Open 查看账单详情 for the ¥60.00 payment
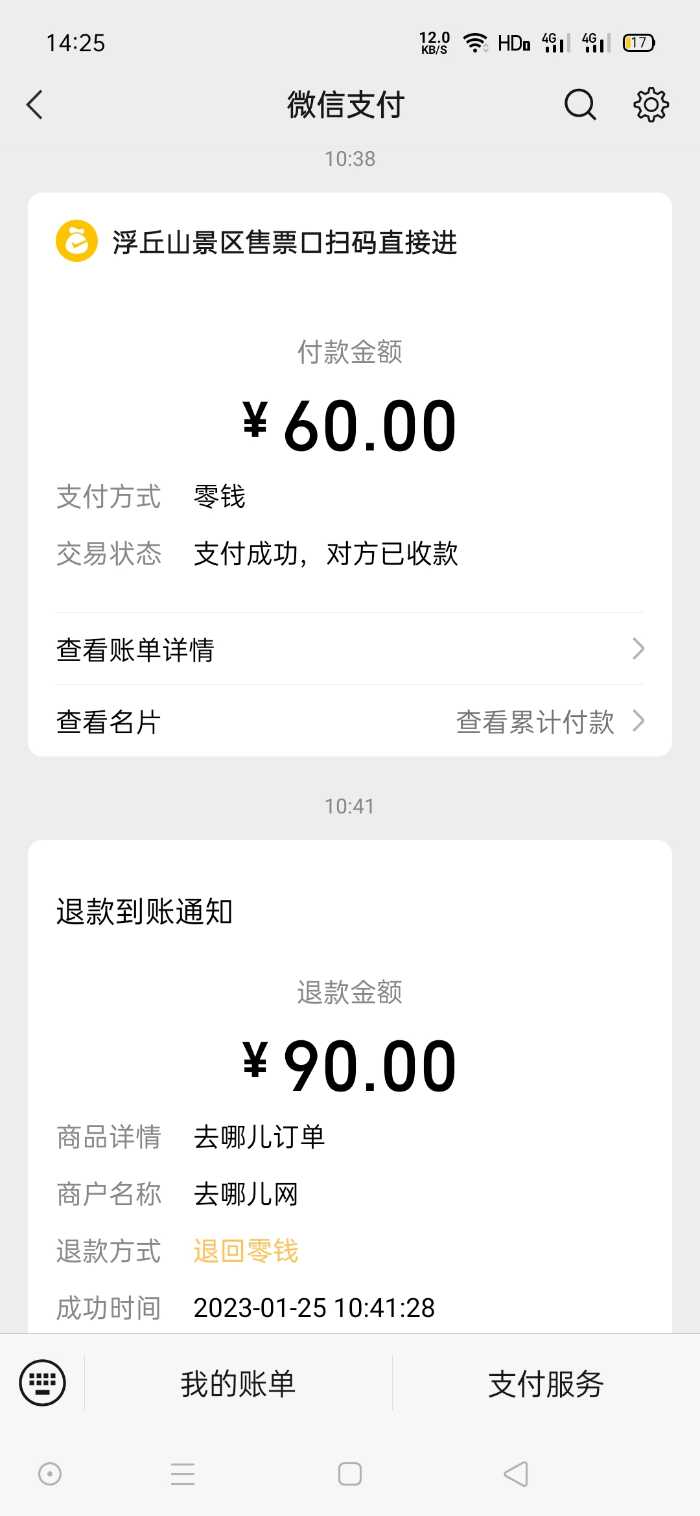The image size is (700, 1516). 350,650
